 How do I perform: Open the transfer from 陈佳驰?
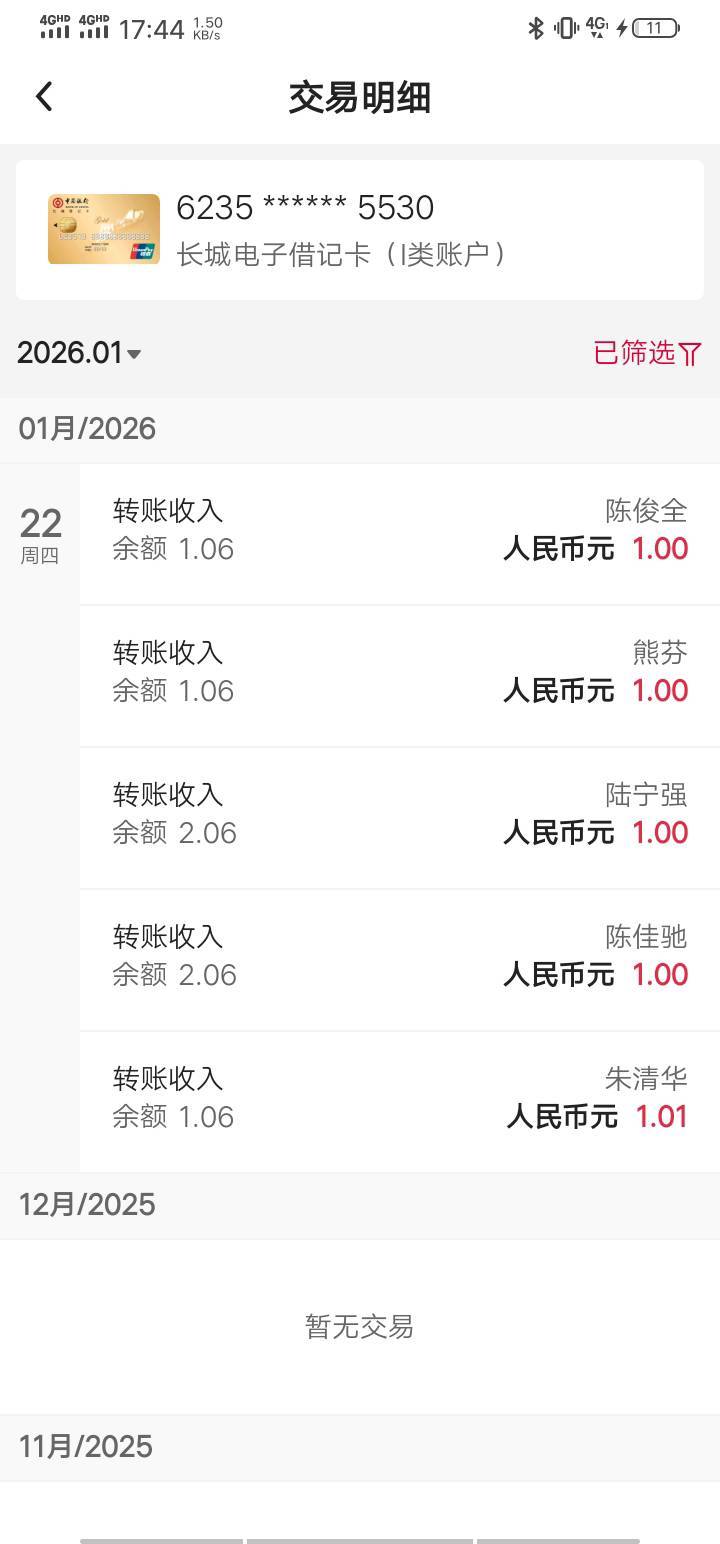[x=400, y=960]
